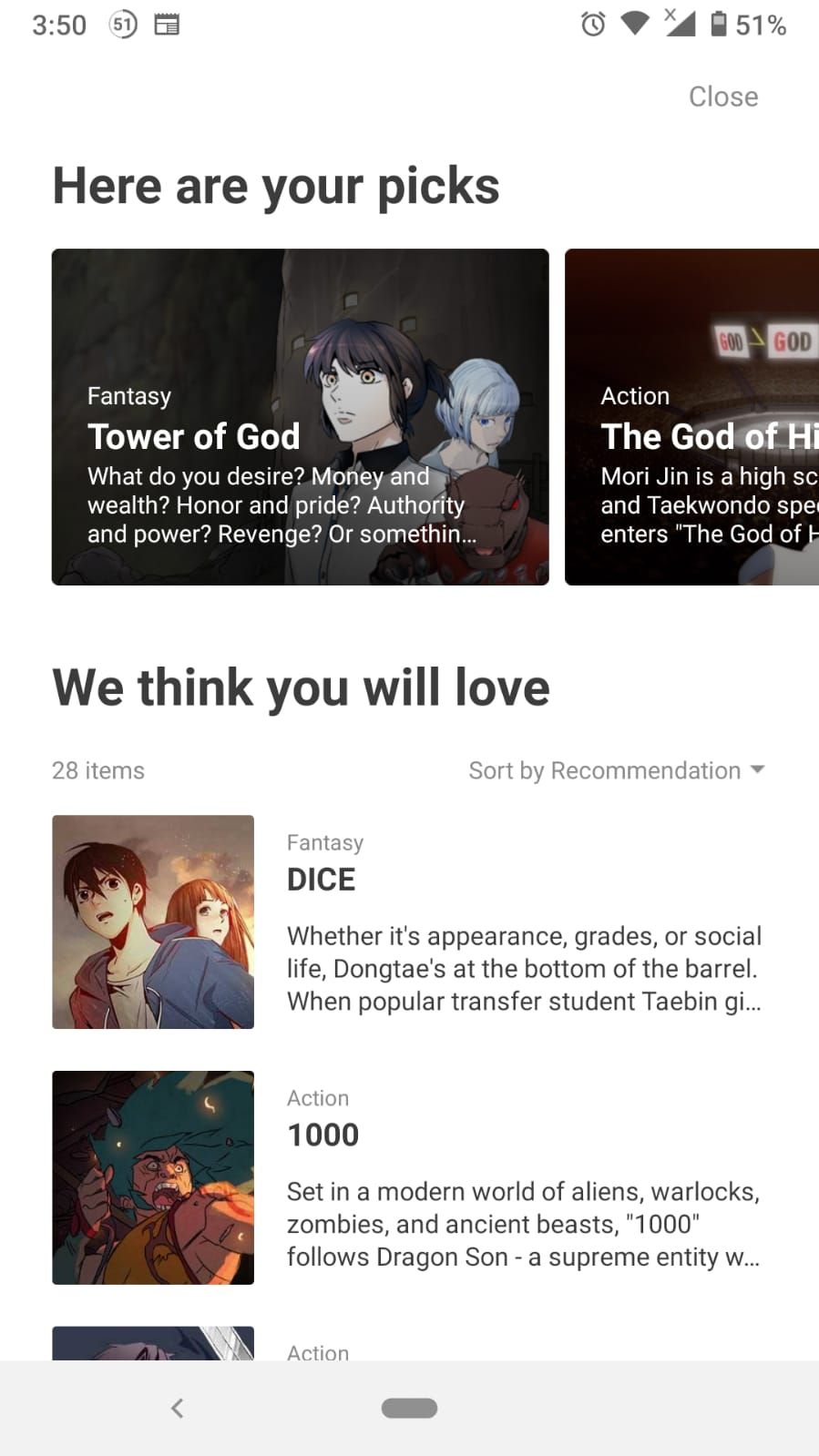Open the 1000 action comic
The width and height of the screenshot is (819, 1456).
coord(406,1177)
